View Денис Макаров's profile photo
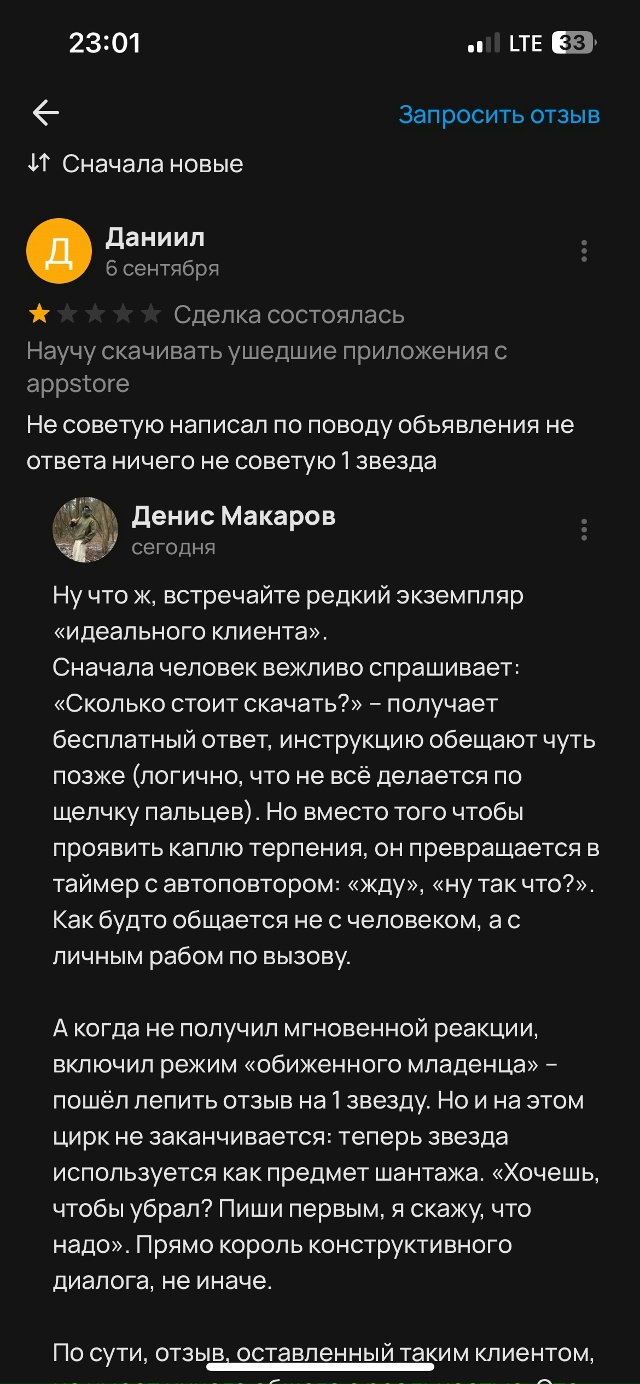 click(85, 530)
